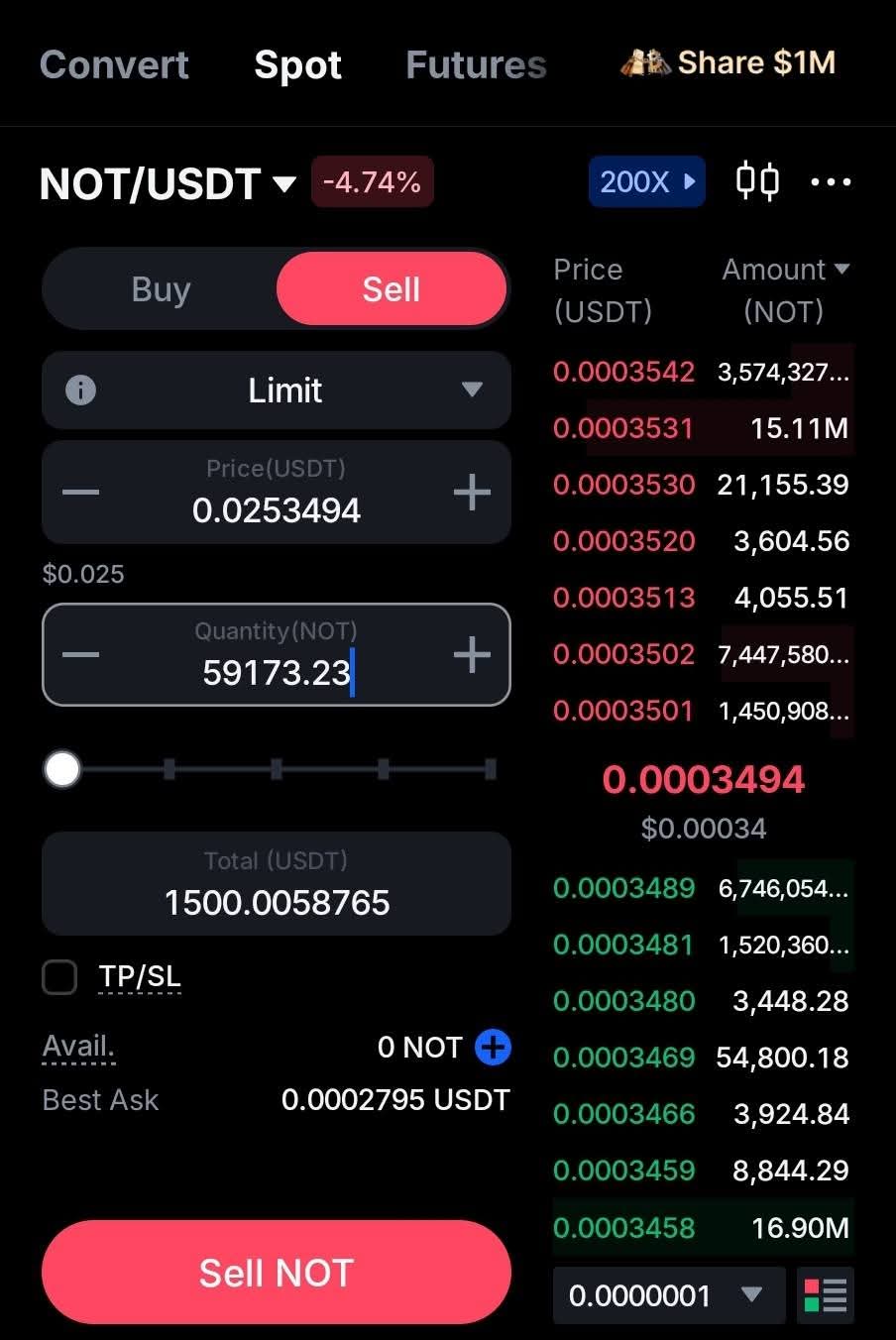Open the three-dot overflow menu

click(x=831, y=182)
